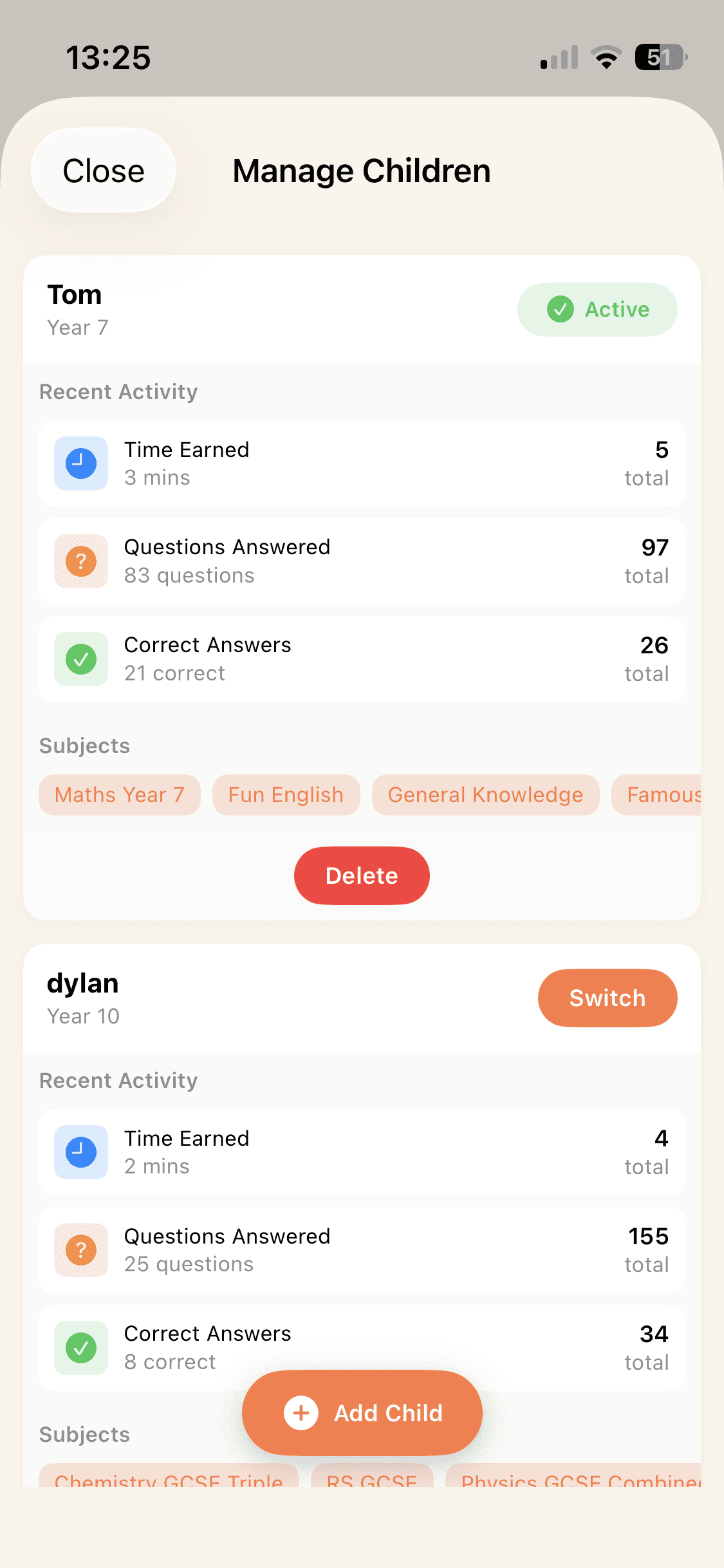Open the RS GCSE subject tag
This screenshot has height=1568, width=724.
pos(373,1481)
